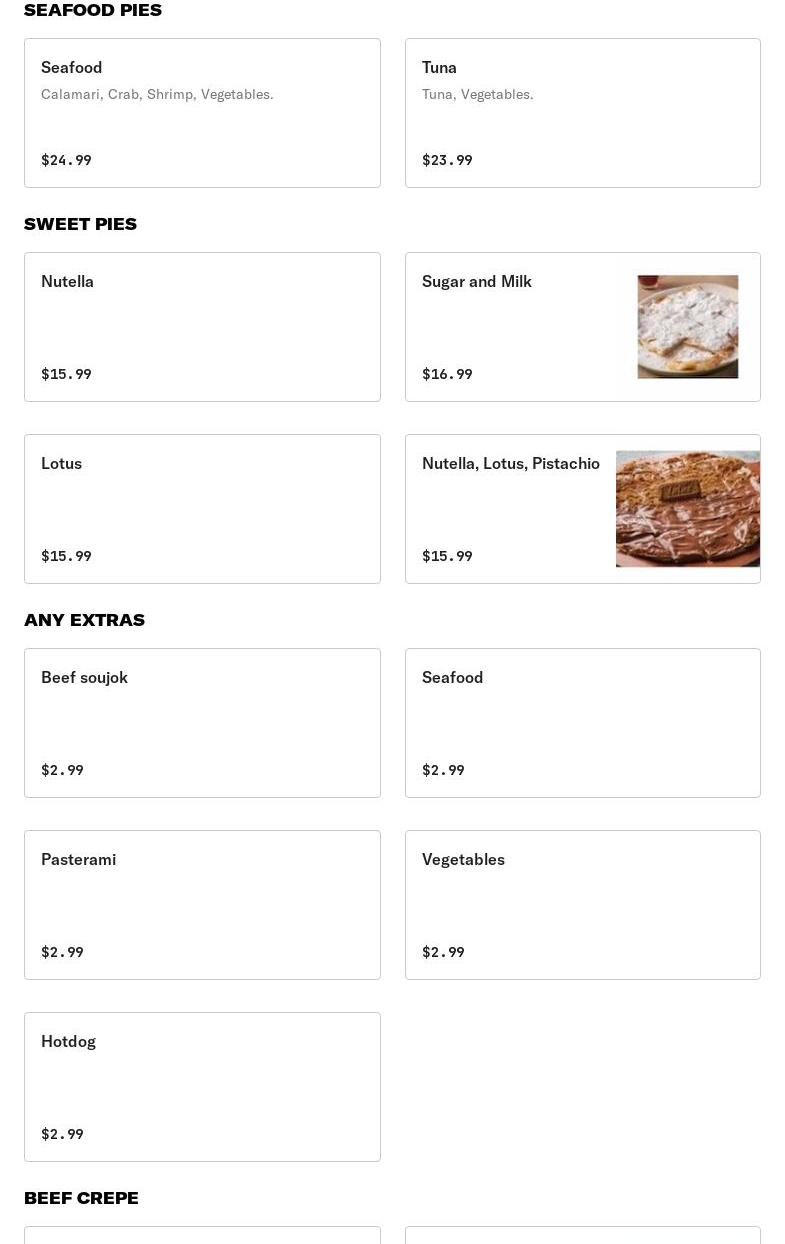Pick the Lotus sweet pie
The height and width of the screenshot is (1244, 785).
(x=202, y=509)
